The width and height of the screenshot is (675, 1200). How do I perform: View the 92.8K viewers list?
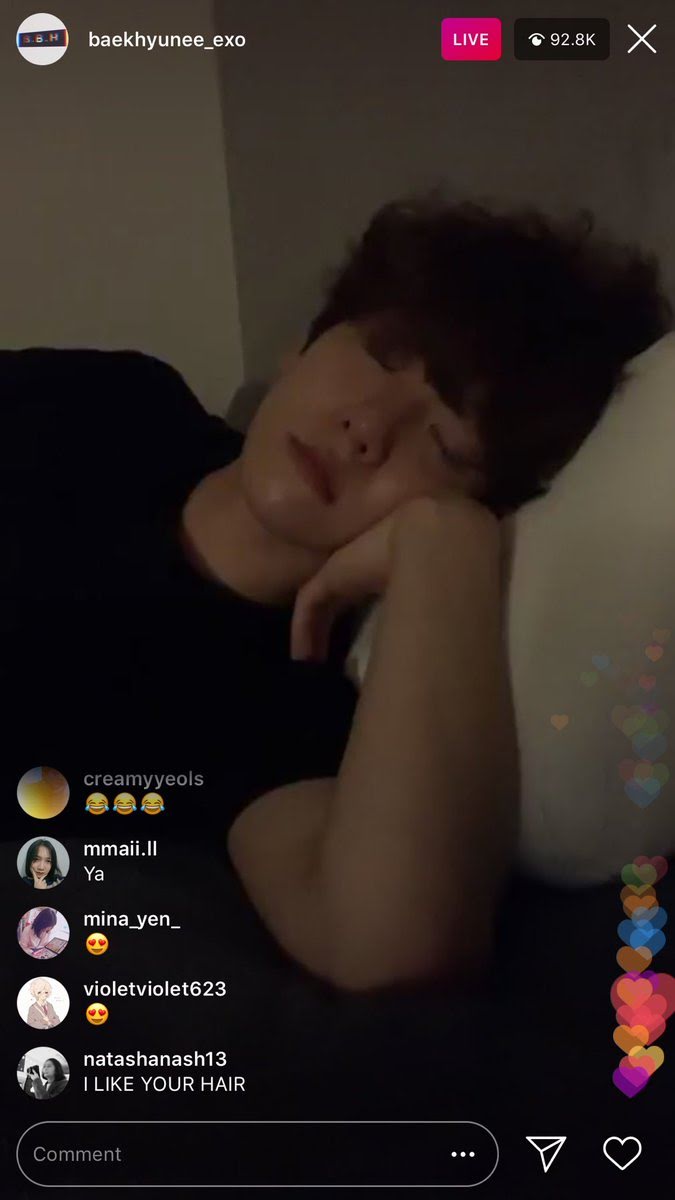[x=562, y=40]
